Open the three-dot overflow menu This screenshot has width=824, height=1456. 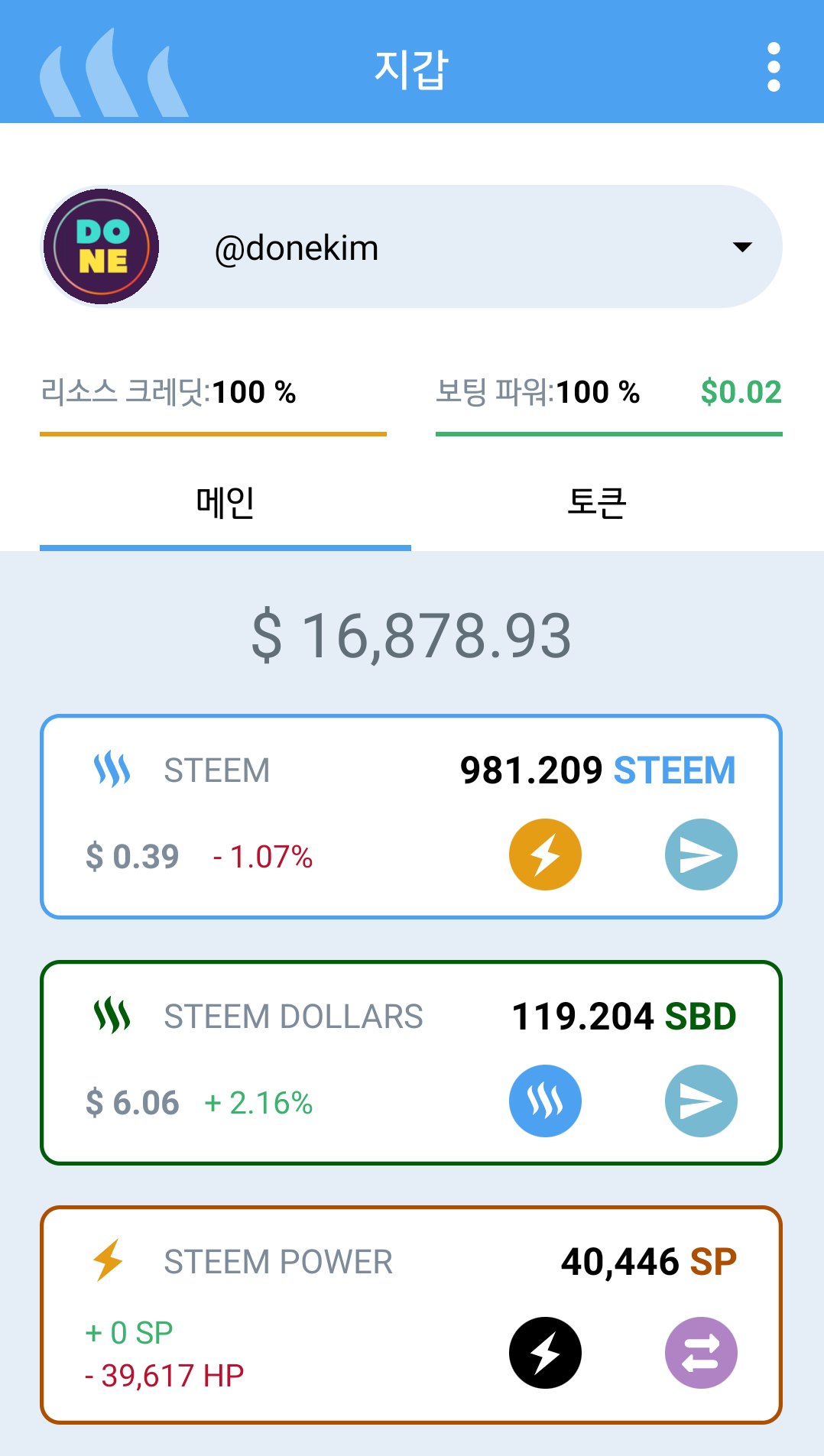(774, 67)
